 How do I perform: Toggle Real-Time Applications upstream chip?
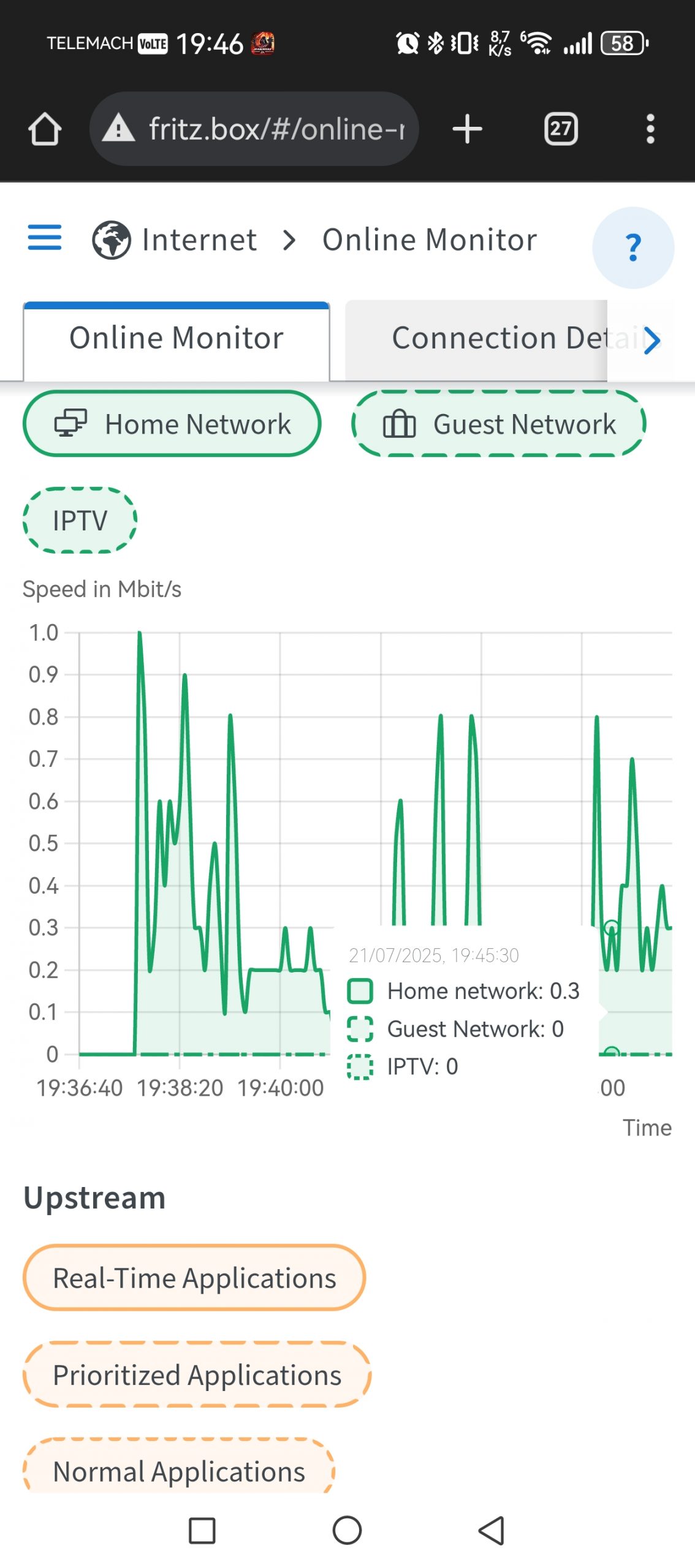click(x=194, y=1277)
